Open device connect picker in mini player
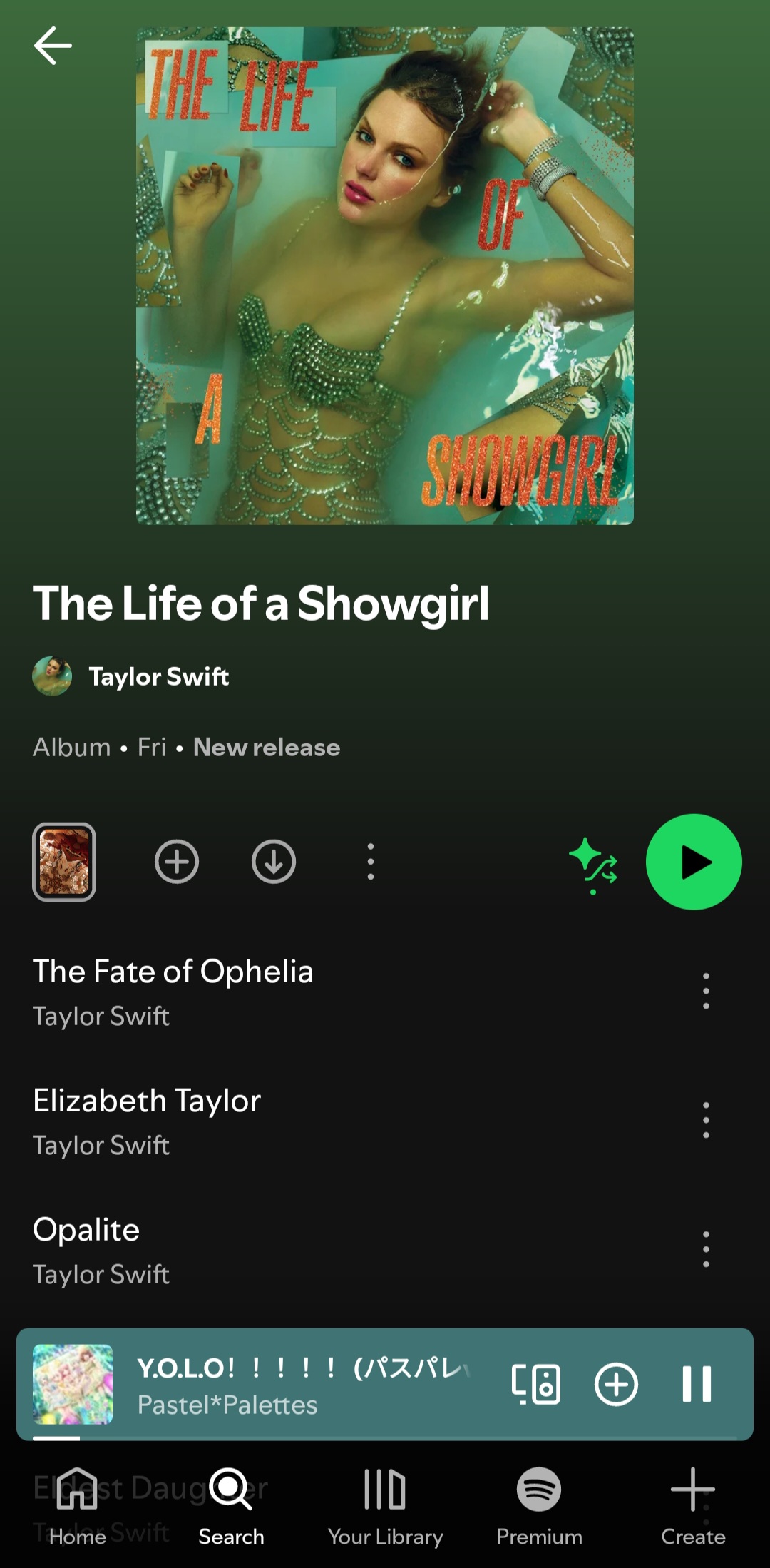Viewport: 770px width, 1568px height. 535,1385
